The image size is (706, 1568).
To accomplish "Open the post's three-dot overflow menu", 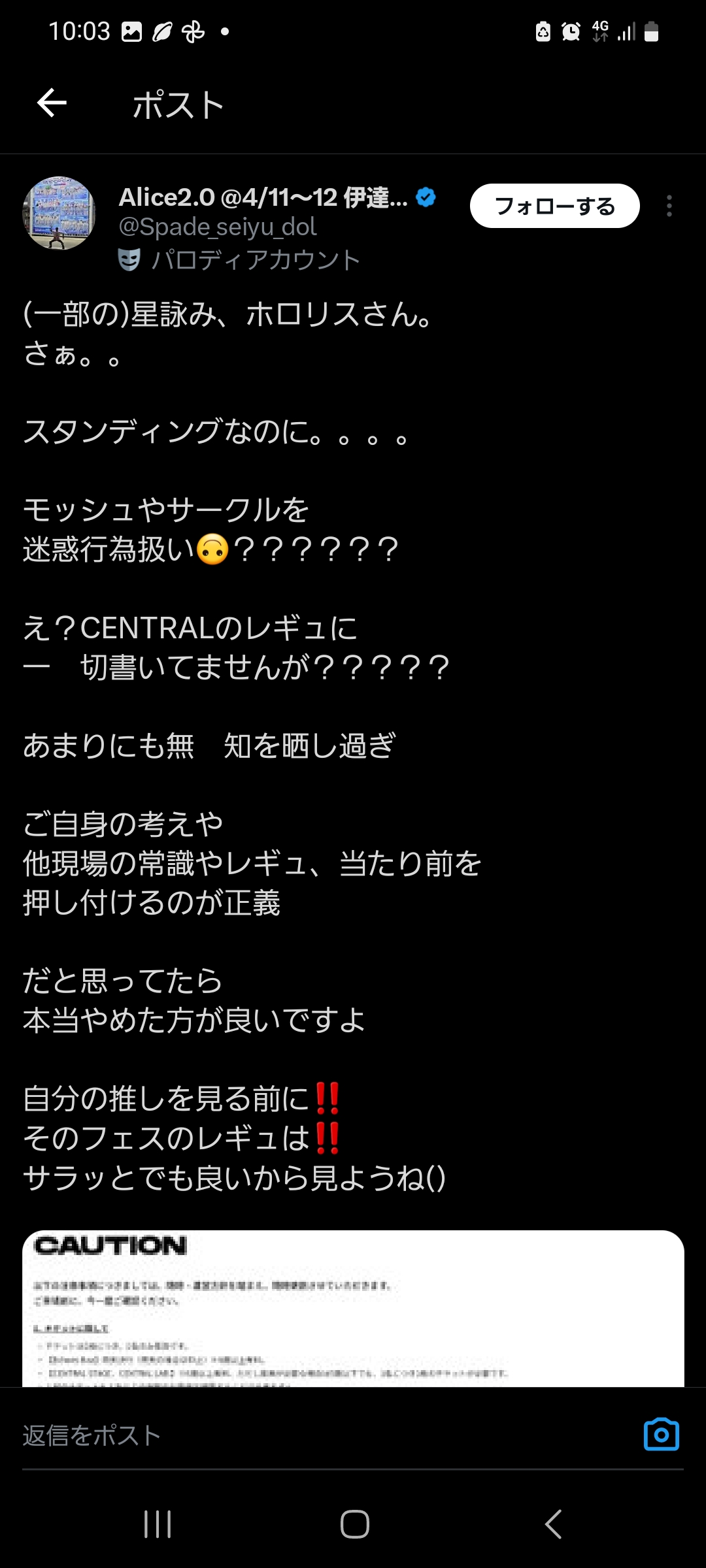I will (669, 206).
